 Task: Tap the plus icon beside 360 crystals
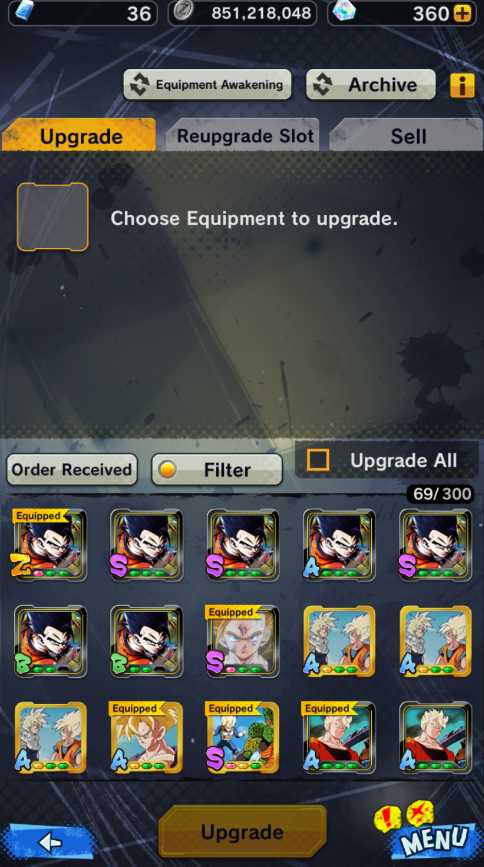(x=462, y=13)
